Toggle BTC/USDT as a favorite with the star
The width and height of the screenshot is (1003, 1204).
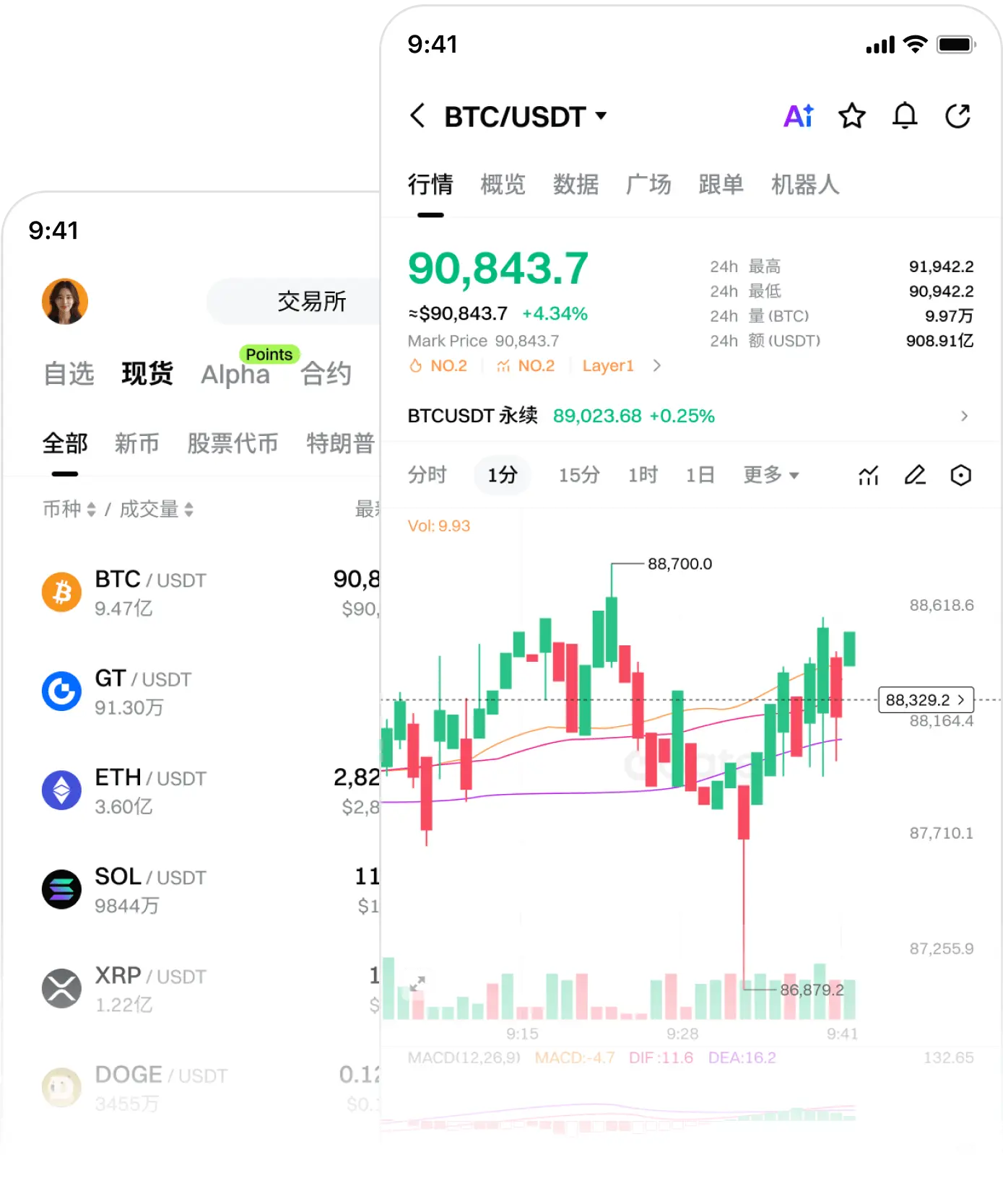[852, 115]
